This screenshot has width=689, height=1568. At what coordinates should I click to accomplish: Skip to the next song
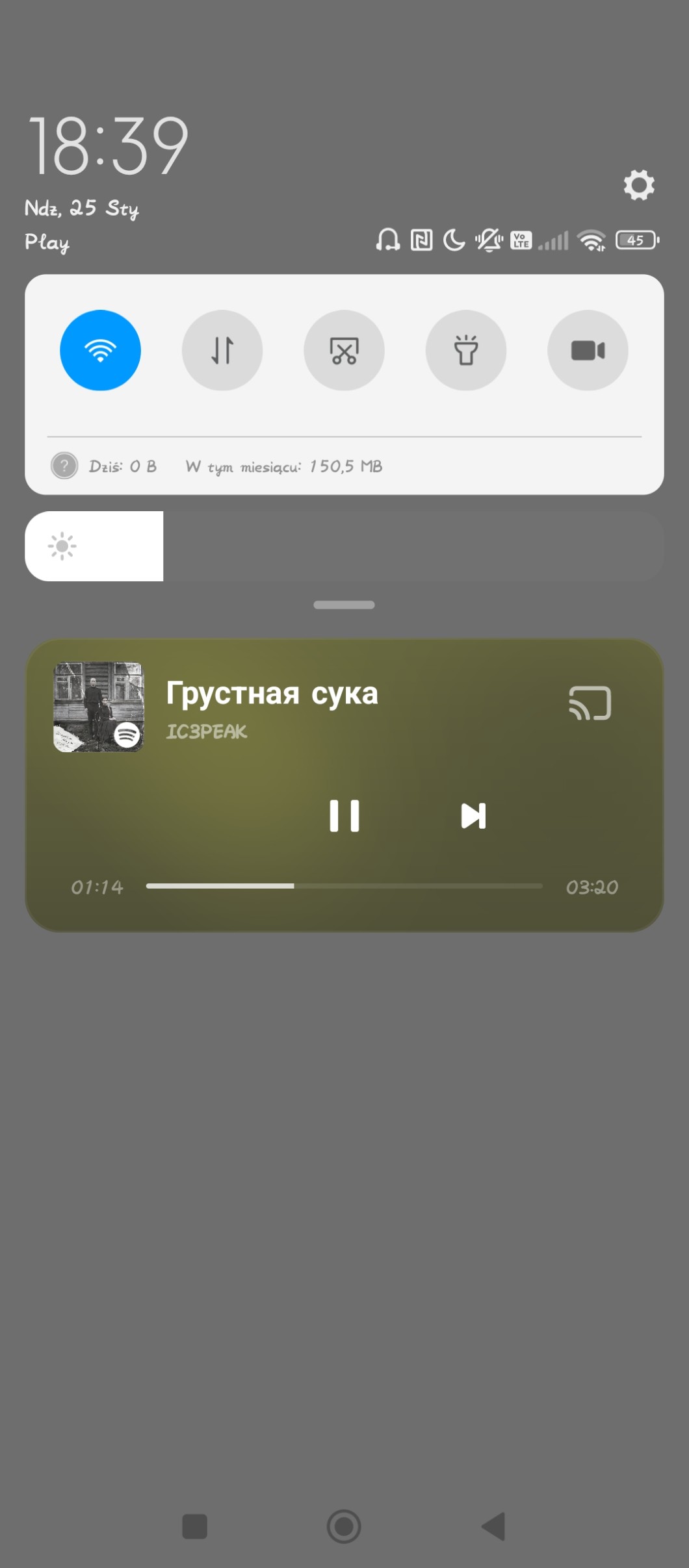click(x=473, y=816)
